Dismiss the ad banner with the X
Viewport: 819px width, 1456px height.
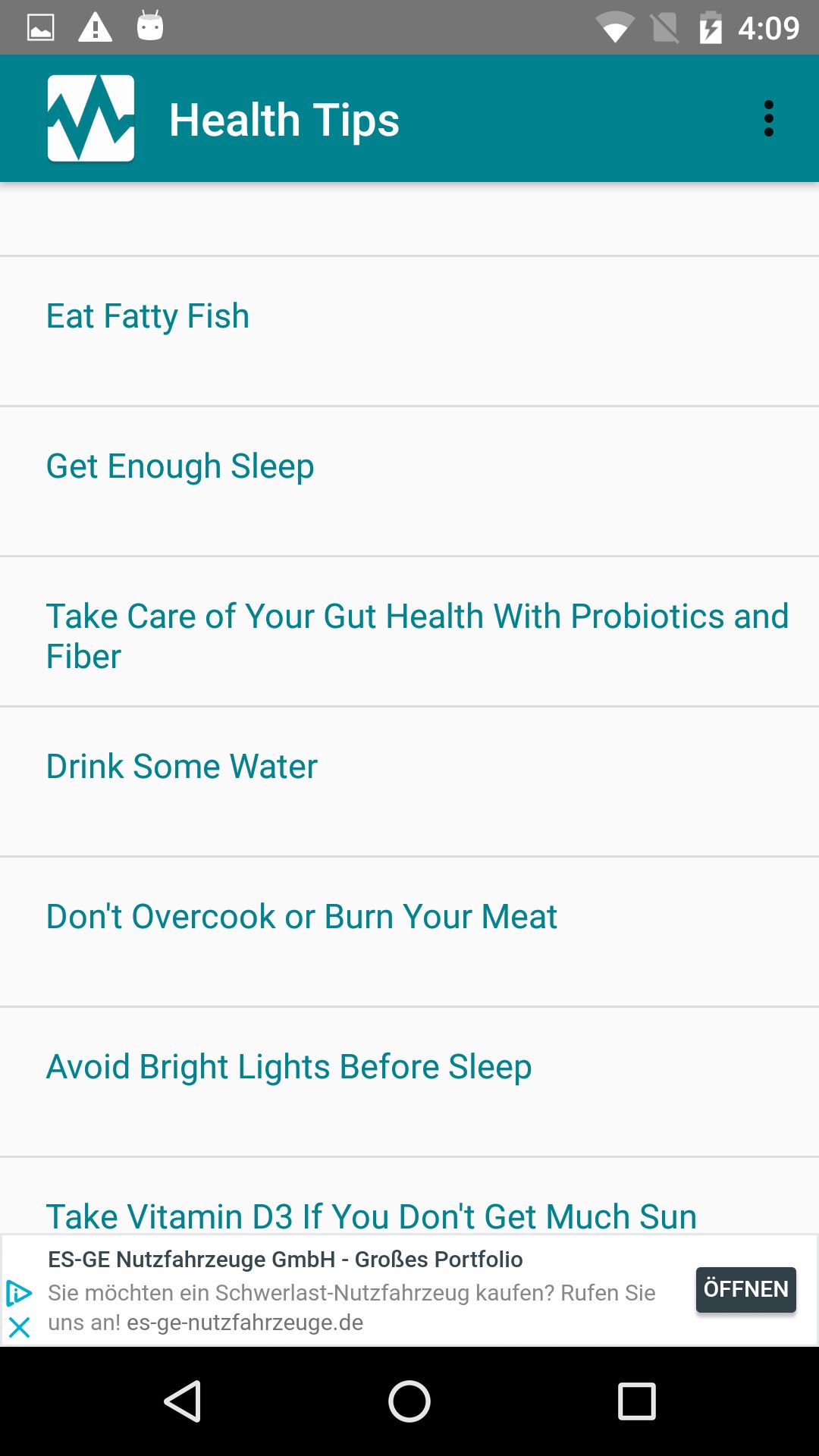pos(20,1327)
